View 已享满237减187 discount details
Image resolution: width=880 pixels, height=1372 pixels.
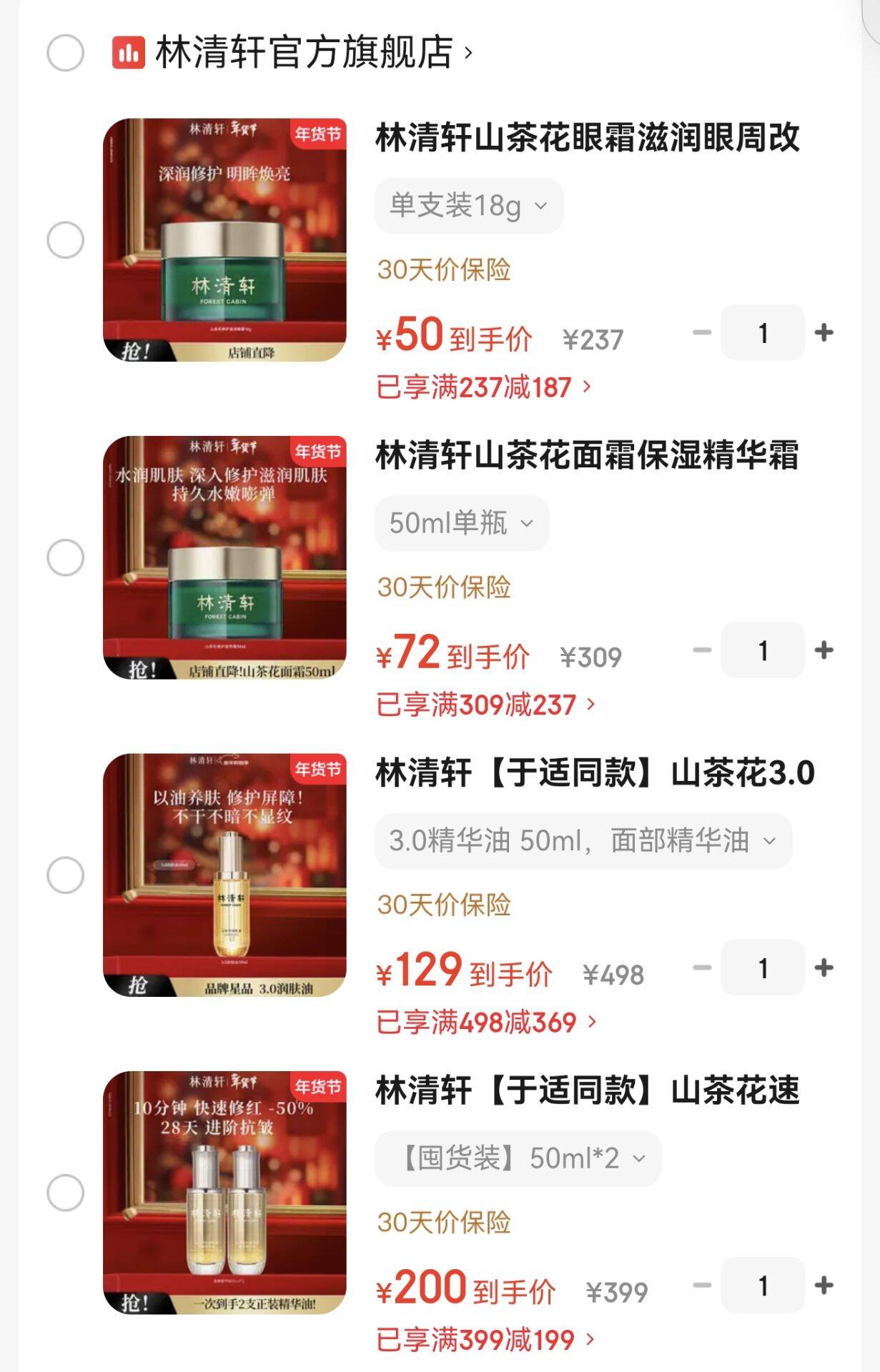[483, 387]
